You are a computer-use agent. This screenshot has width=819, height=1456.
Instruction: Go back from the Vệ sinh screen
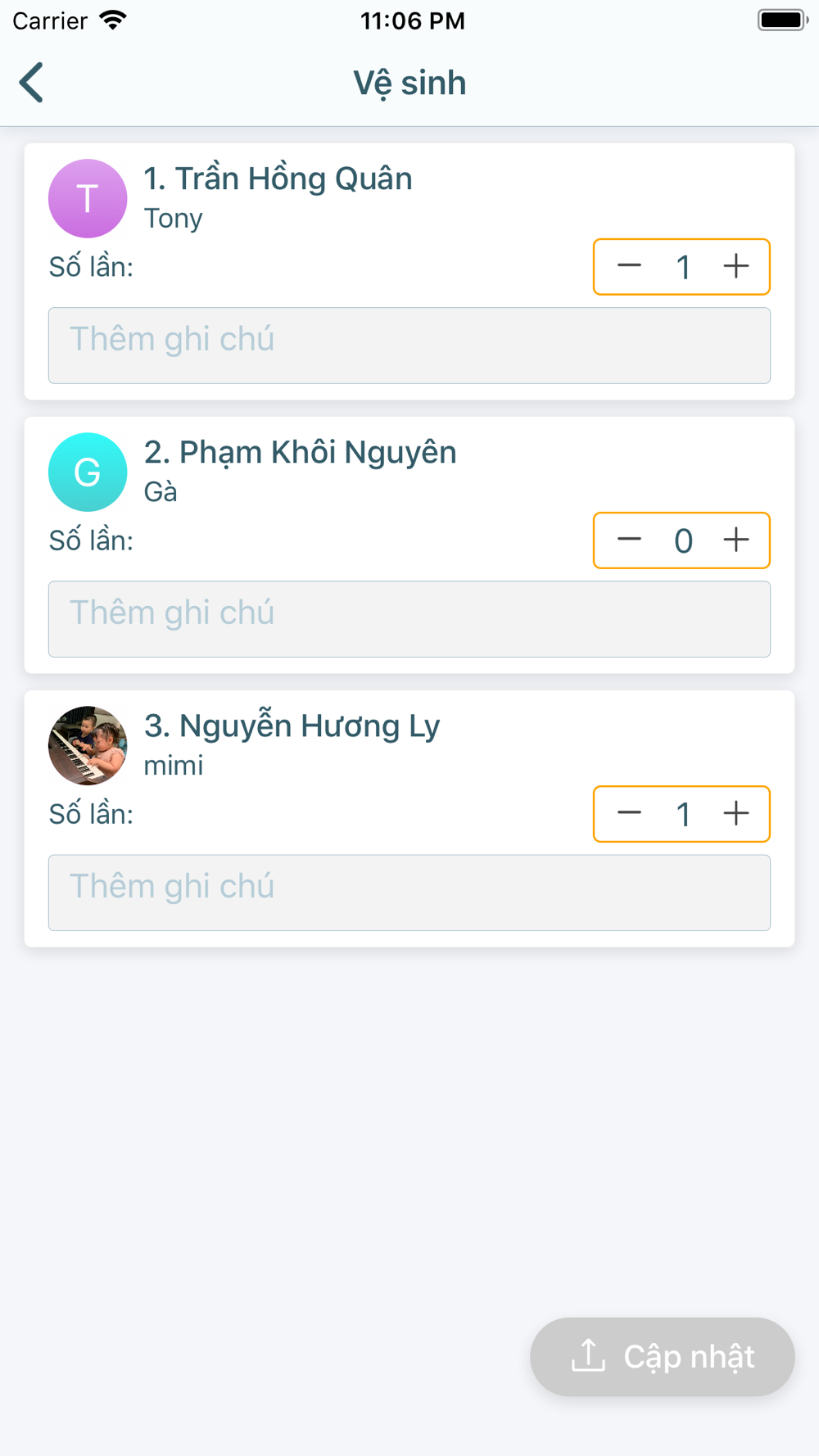click(32, 83)
